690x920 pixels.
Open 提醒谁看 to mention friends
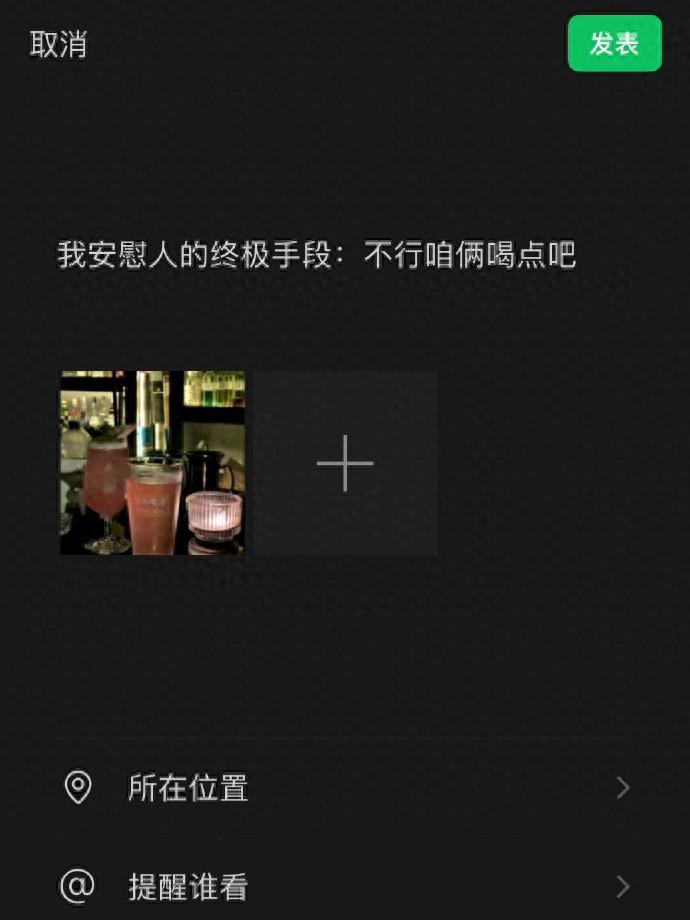[344, 886]
